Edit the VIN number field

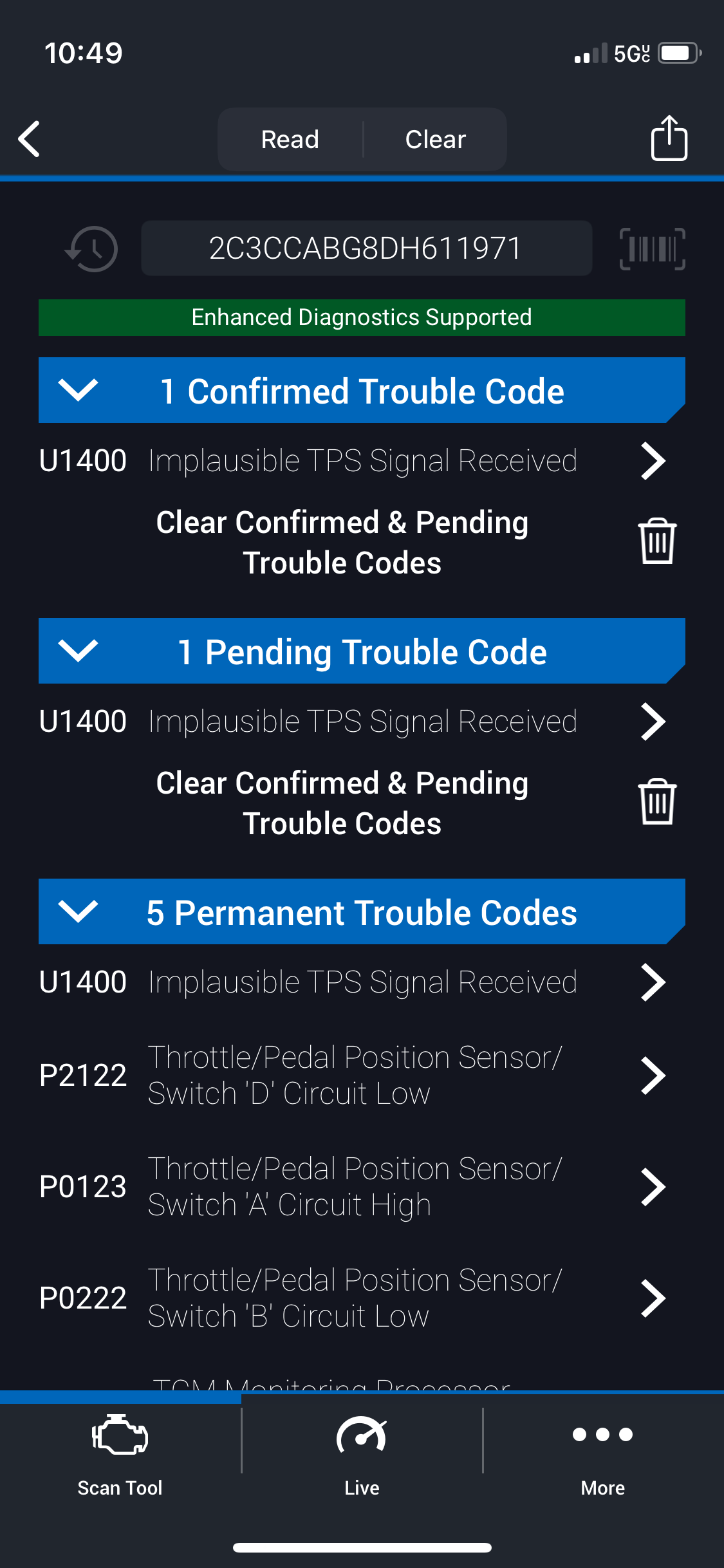(x=366, y=248)
